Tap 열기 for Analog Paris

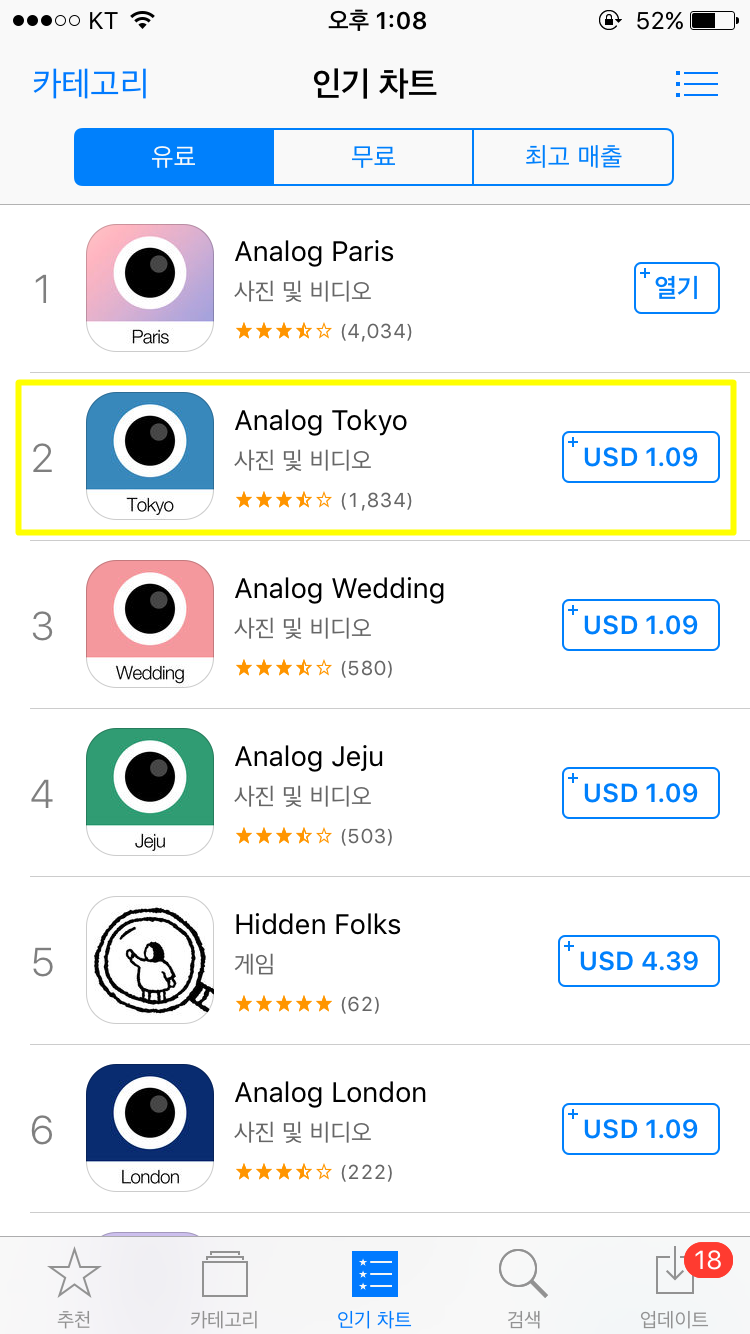(x=677, y=288)
